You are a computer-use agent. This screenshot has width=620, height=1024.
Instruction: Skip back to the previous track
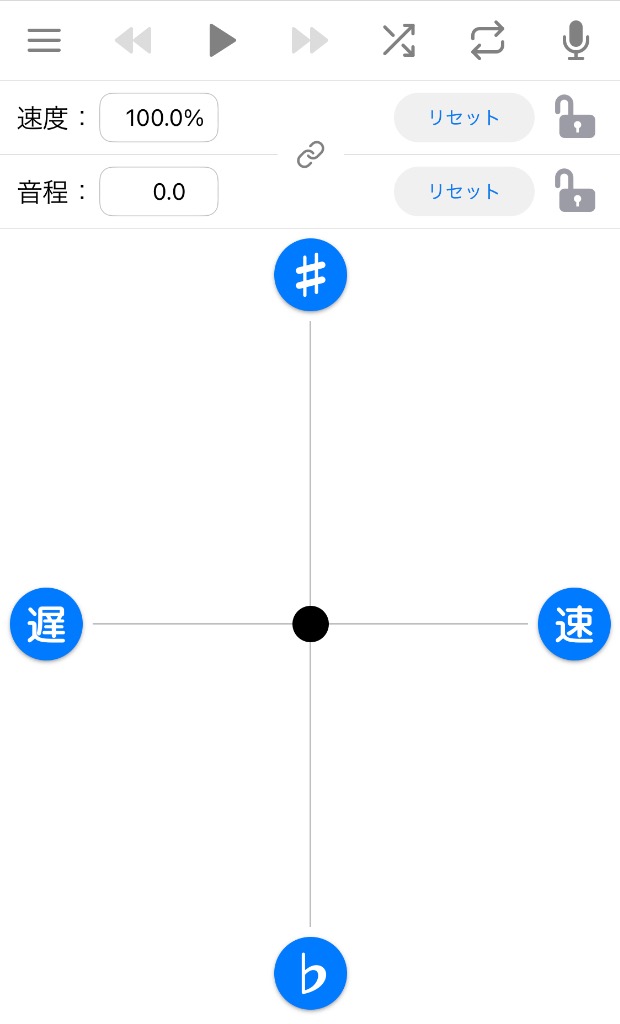(133, 40)
